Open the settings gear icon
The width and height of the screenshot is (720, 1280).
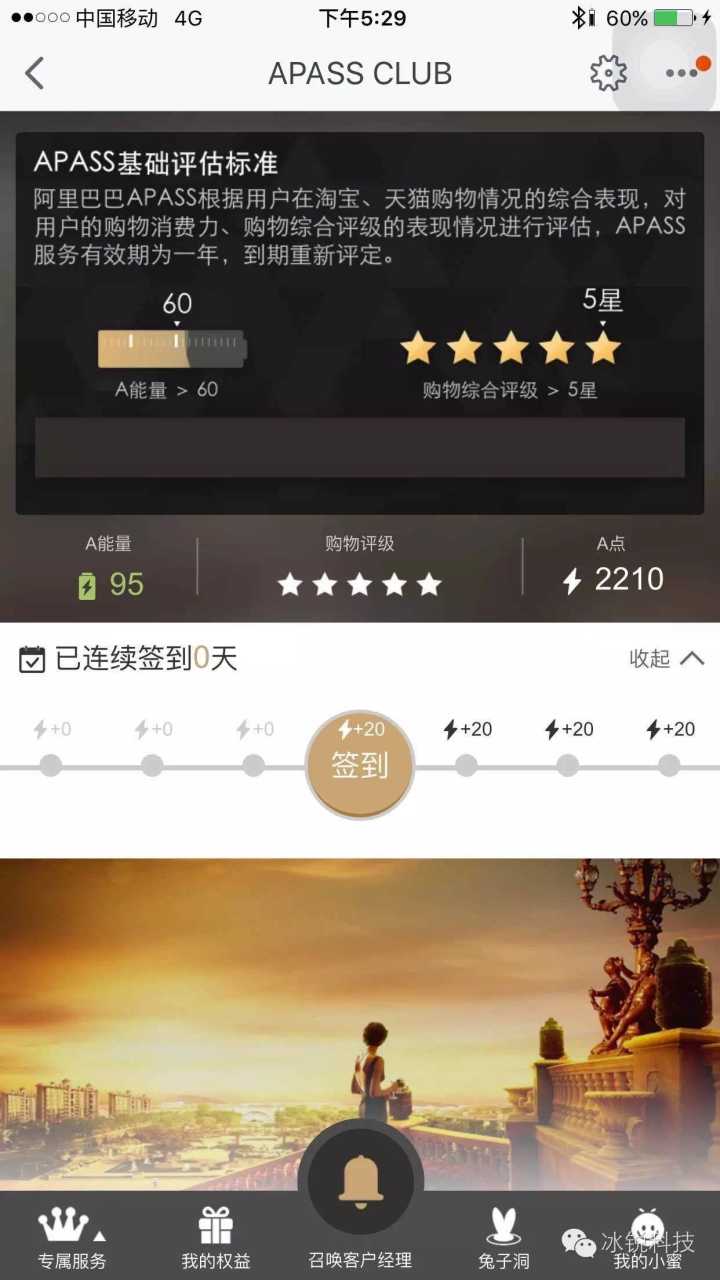(607, 73)
